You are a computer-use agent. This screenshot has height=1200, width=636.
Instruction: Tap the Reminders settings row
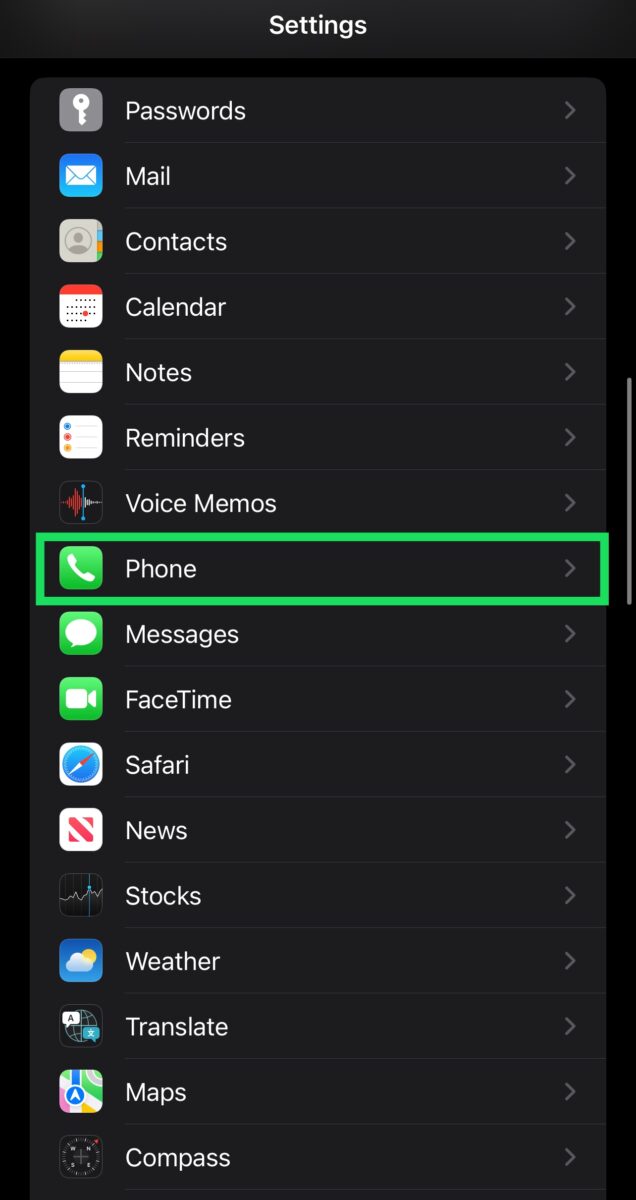(x=318, y=438)
